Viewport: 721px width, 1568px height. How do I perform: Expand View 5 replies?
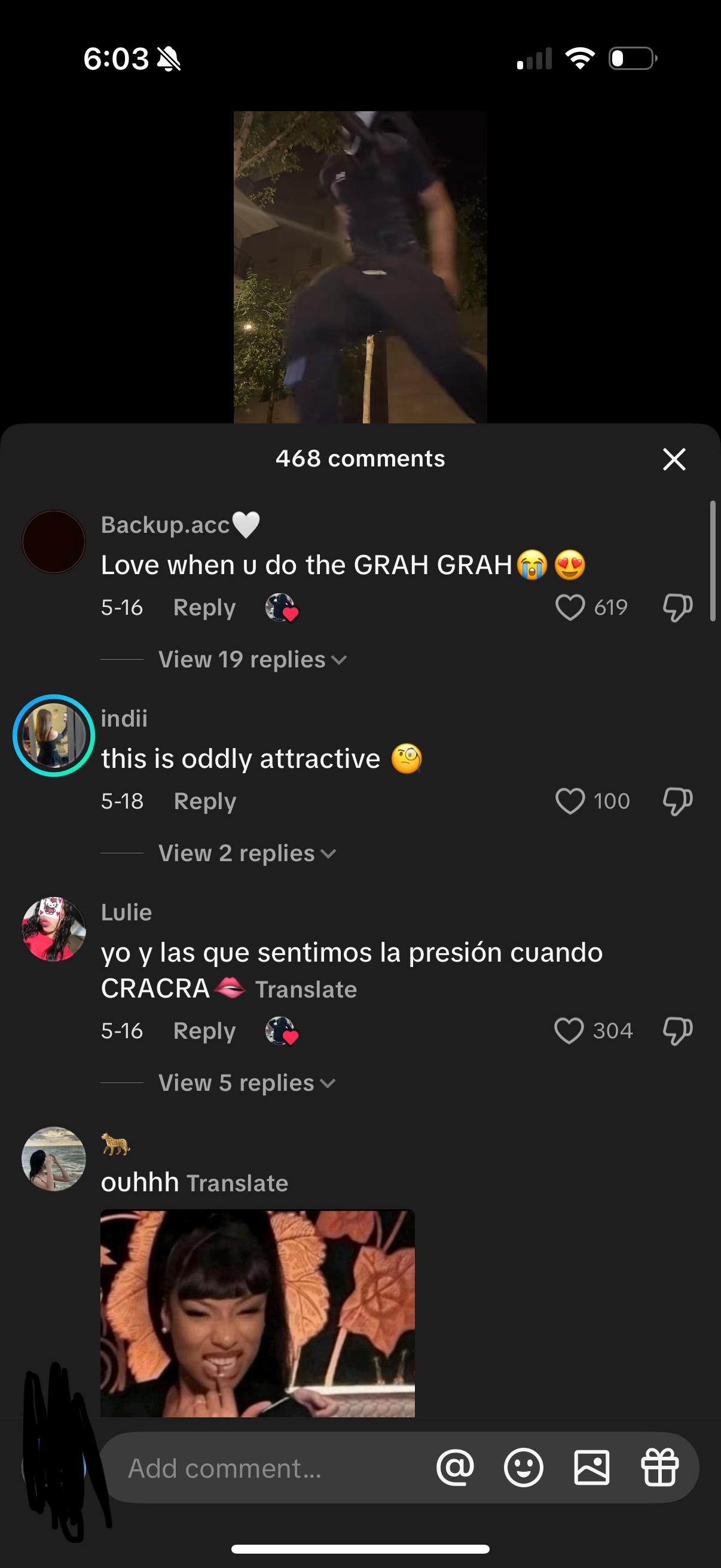(x=246, y=1084)
